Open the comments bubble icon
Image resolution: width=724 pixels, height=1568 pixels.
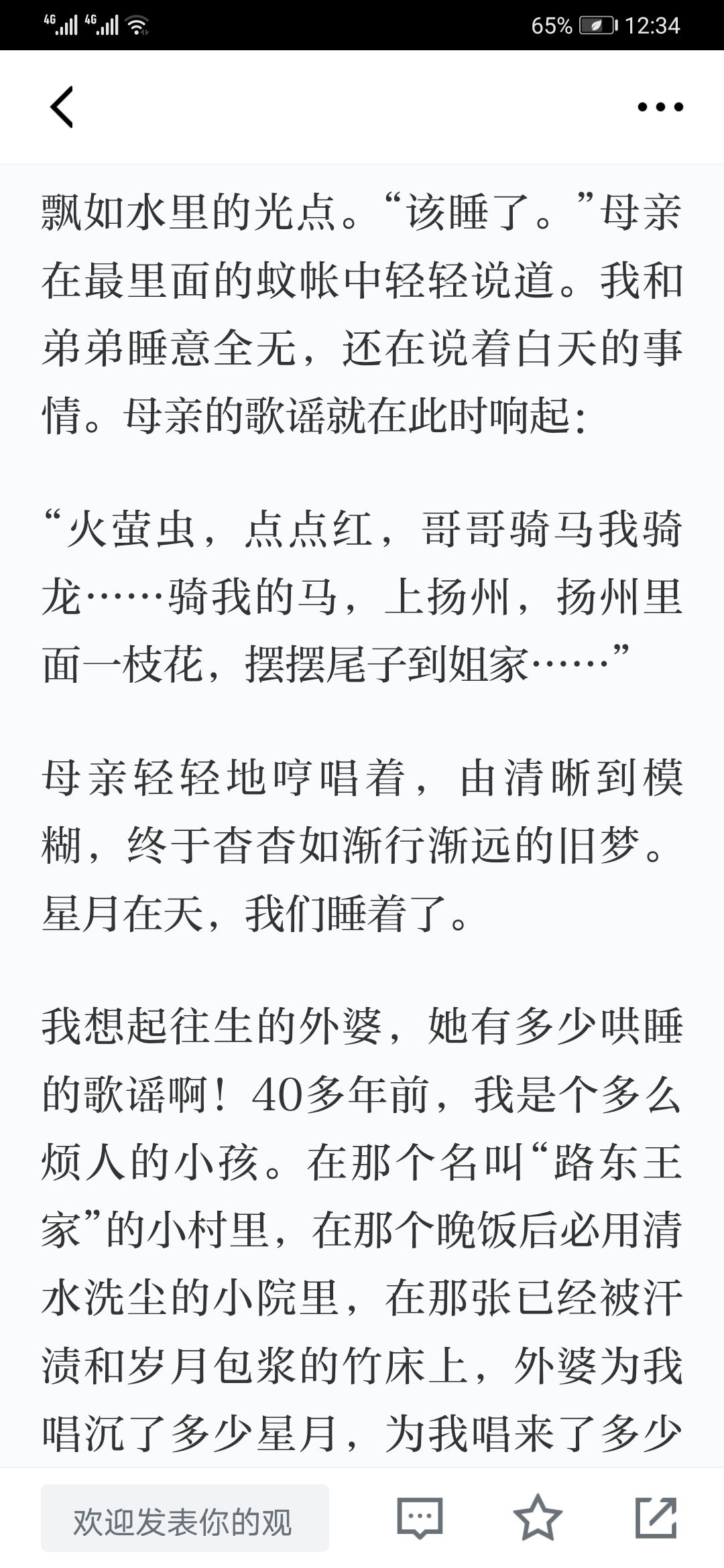[420, 1518]
